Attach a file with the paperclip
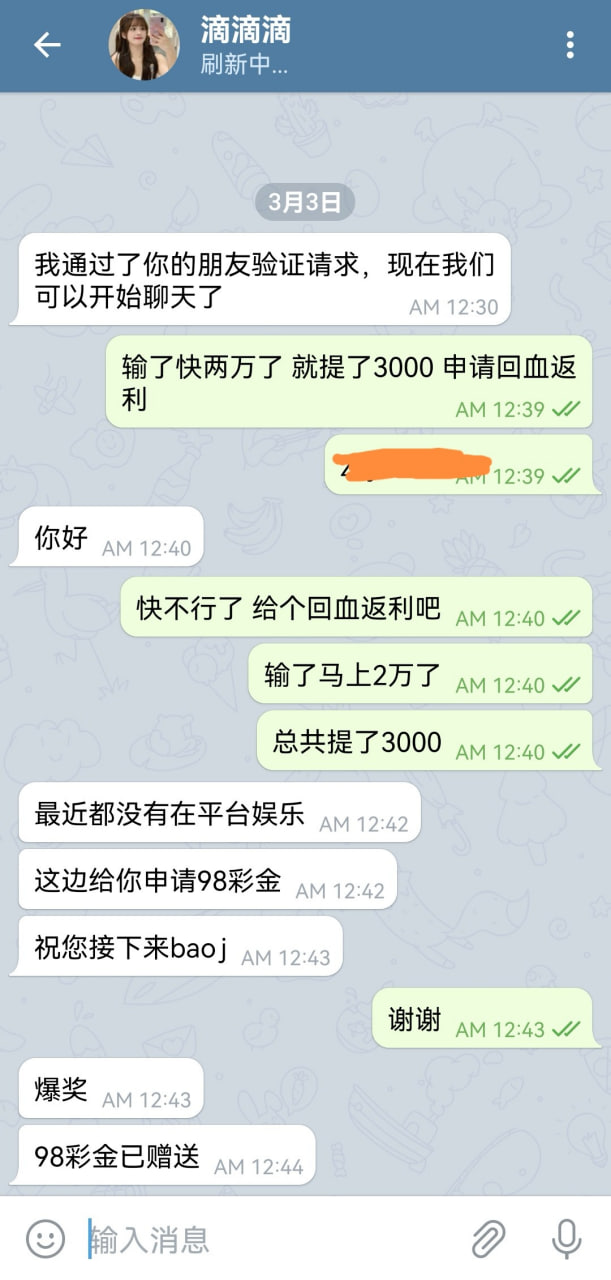 488,1240
